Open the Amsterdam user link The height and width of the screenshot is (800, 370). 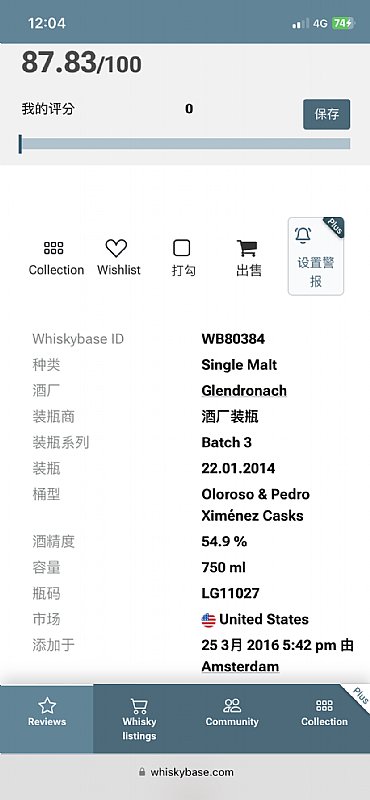240,666
